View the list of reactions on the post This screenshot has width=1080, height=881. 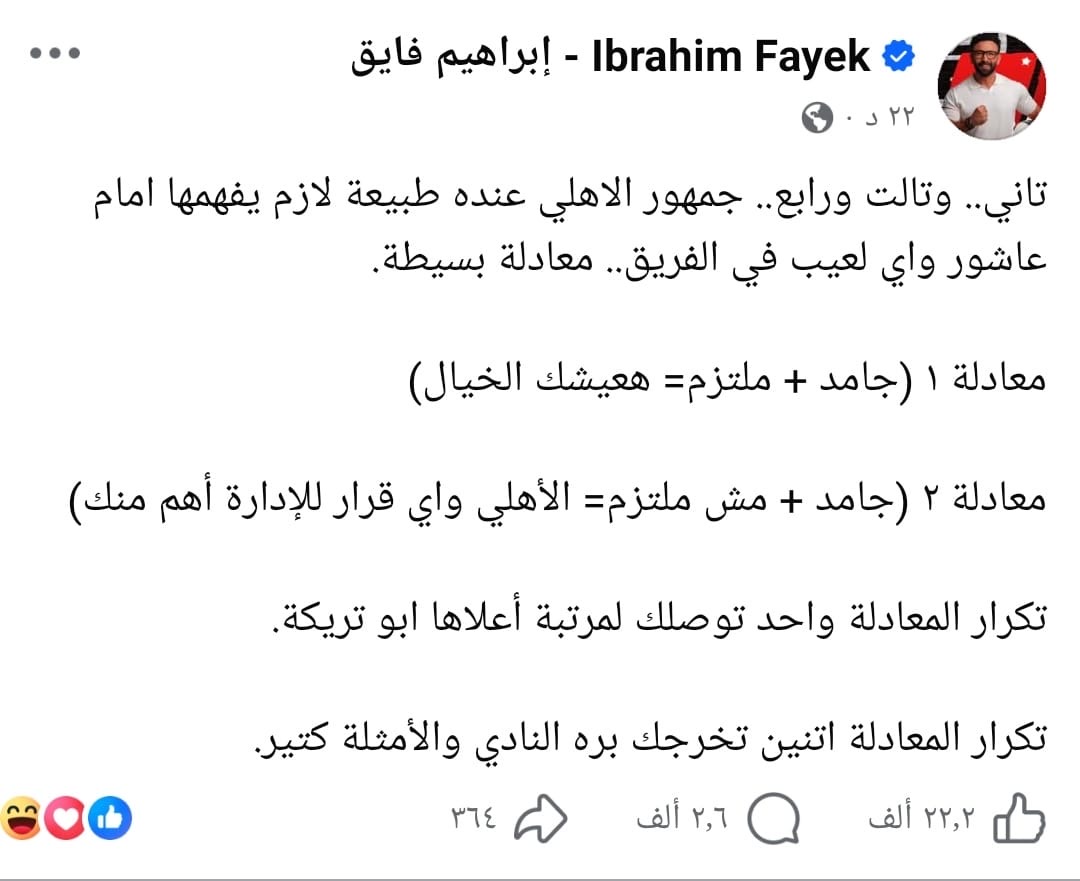(67, 820)
